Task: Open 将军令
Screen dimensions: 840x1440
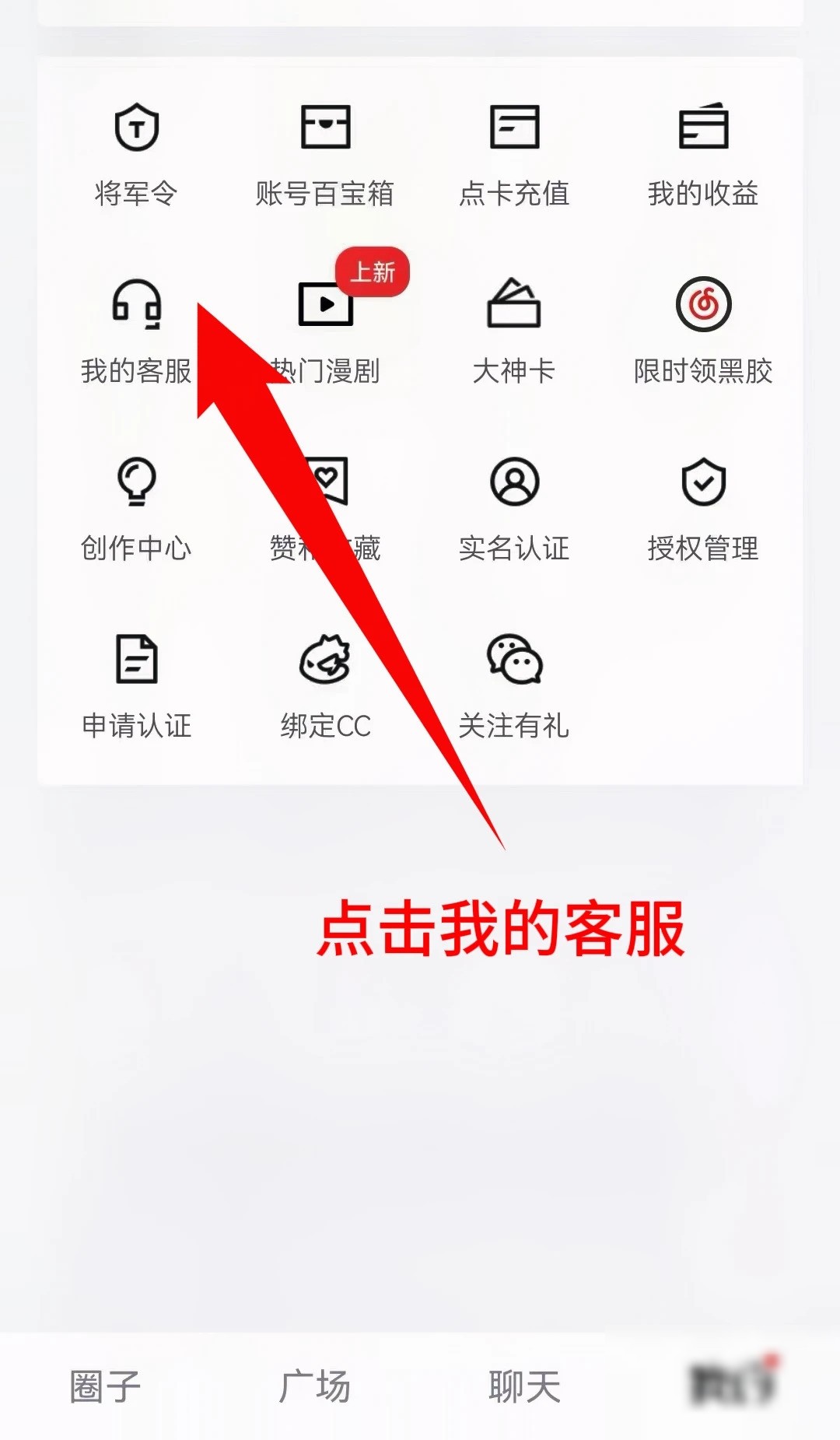Action: point(136,156)
